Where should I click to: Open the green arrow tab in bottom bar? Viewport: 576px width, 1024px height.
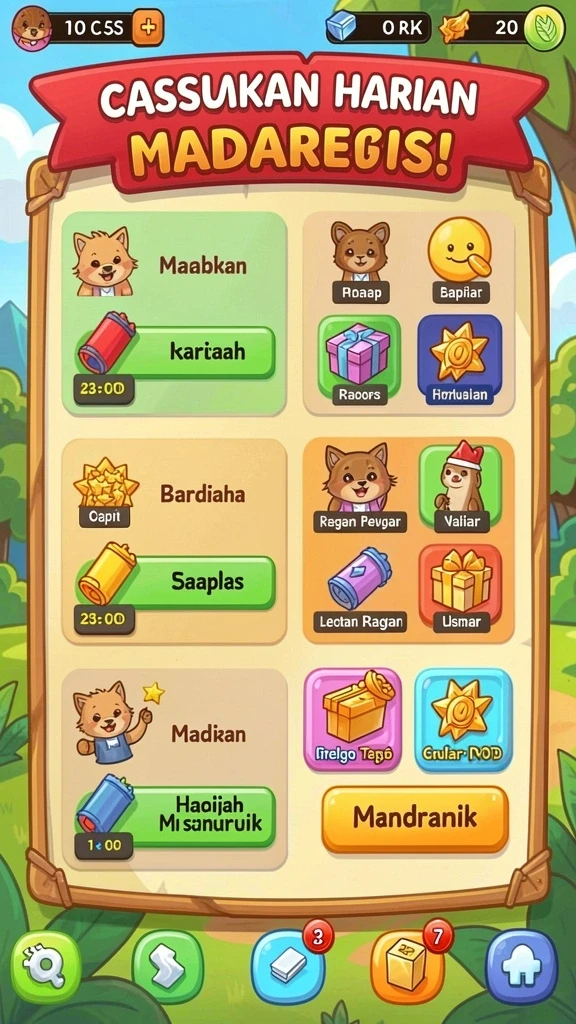(x=168, y=967)
